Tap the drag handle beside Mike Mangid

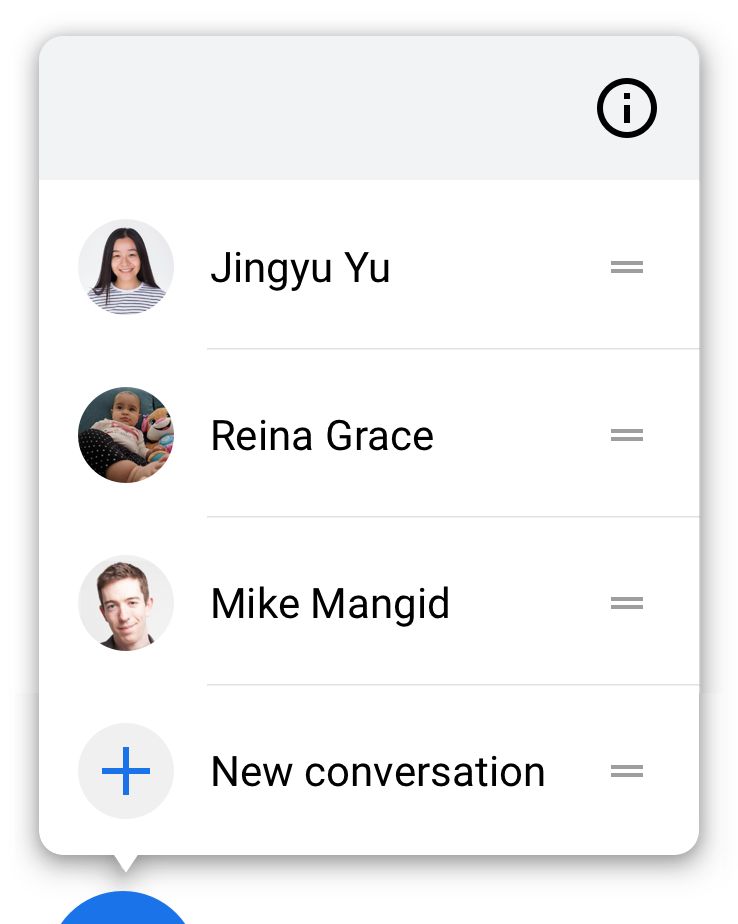pyautogui.click(x=627, y=603)
